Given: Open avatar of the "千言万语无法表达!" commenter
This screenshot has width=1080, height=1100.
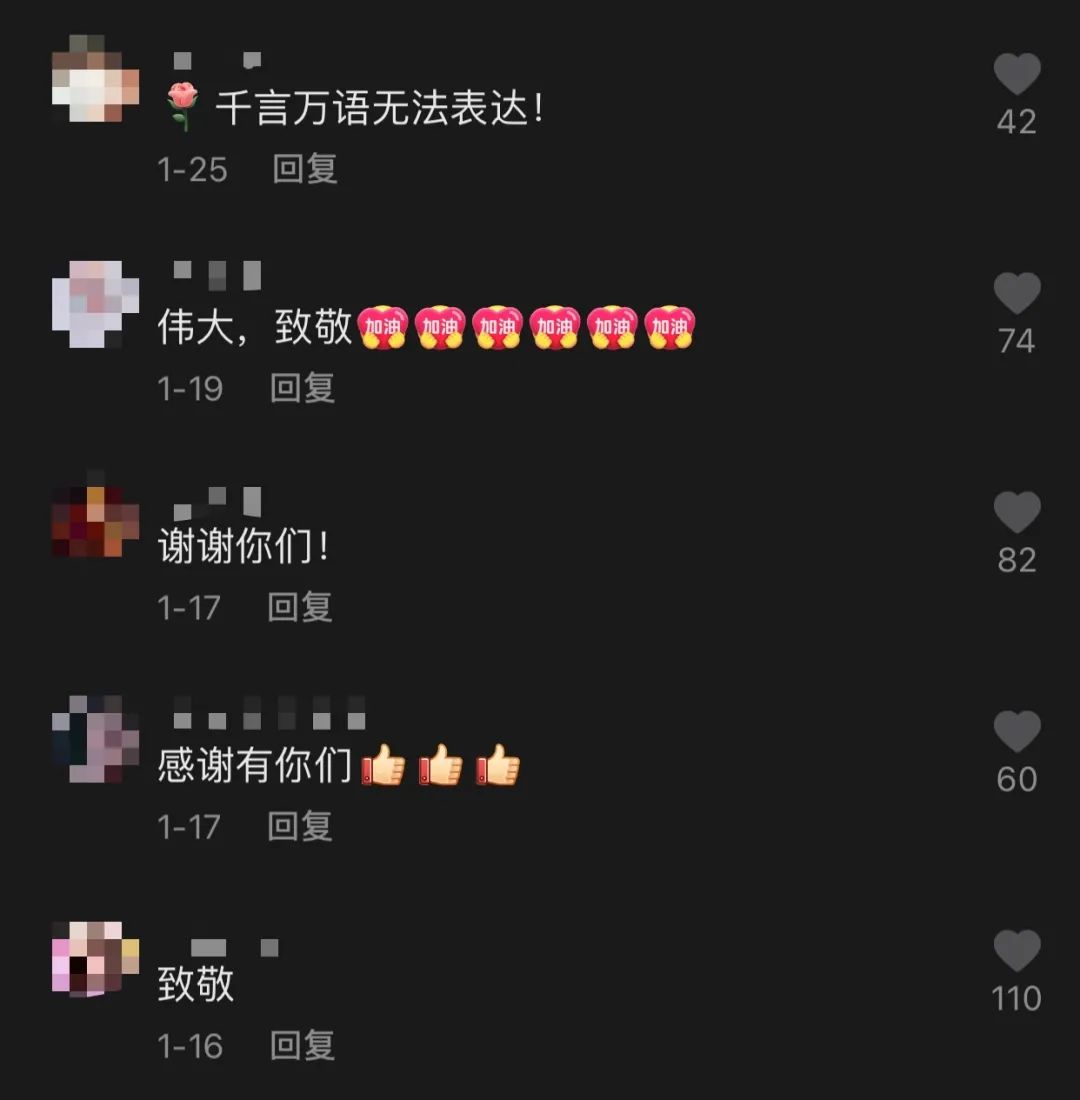Looking at the screenshot, I should 95,79.
